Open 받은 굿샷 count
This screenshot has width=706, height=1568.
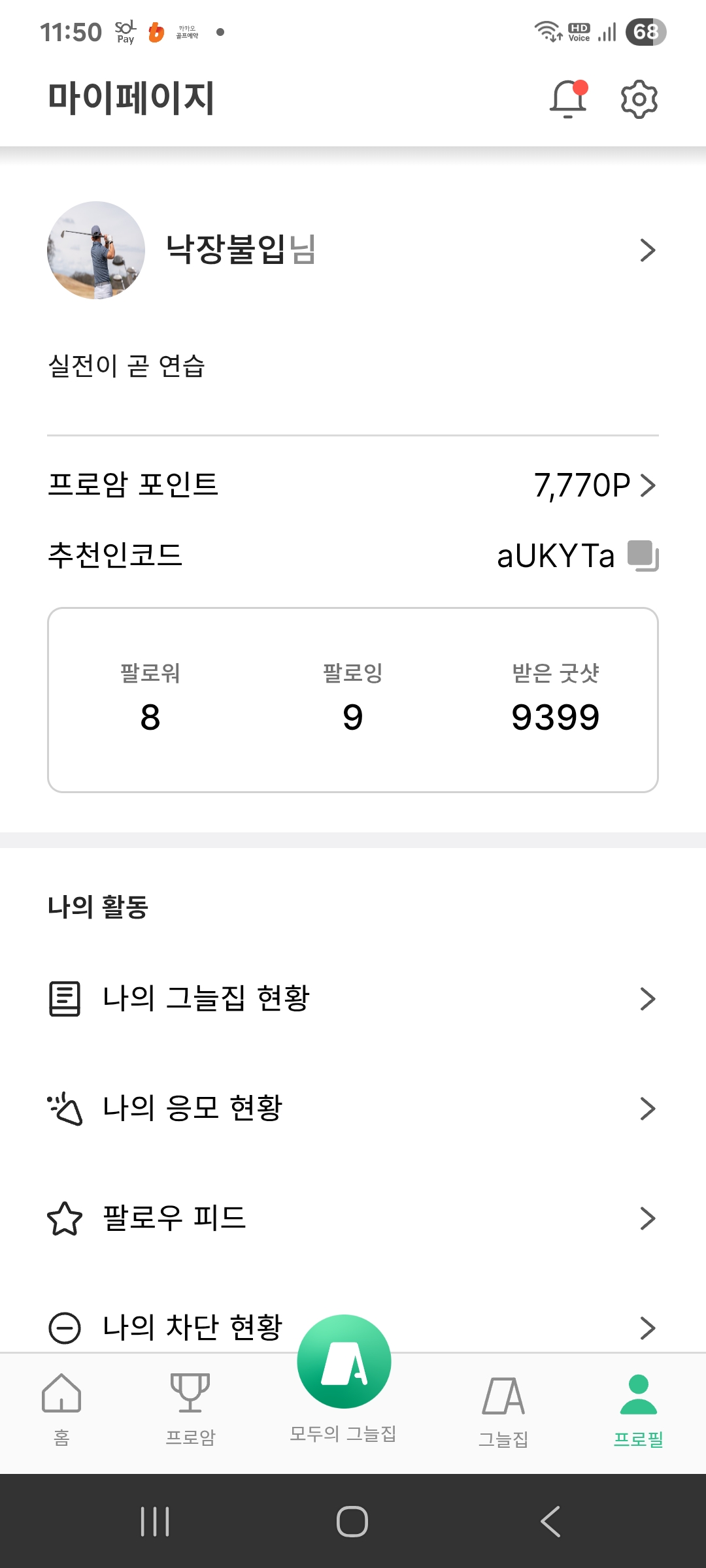click(x=555, y=700)
